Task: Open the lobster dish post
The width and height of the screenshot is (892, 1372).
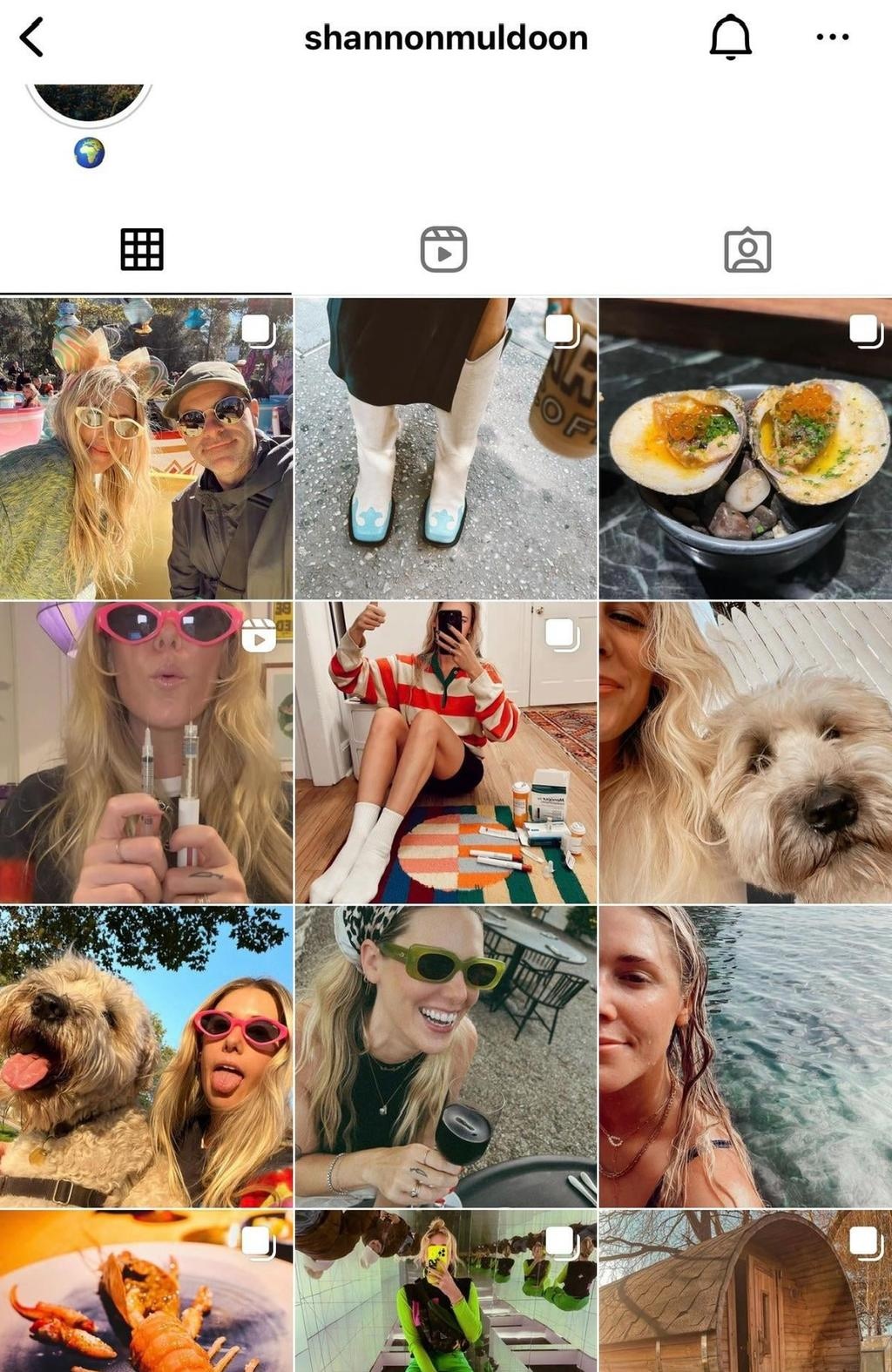Action: tap(145, 1291)
